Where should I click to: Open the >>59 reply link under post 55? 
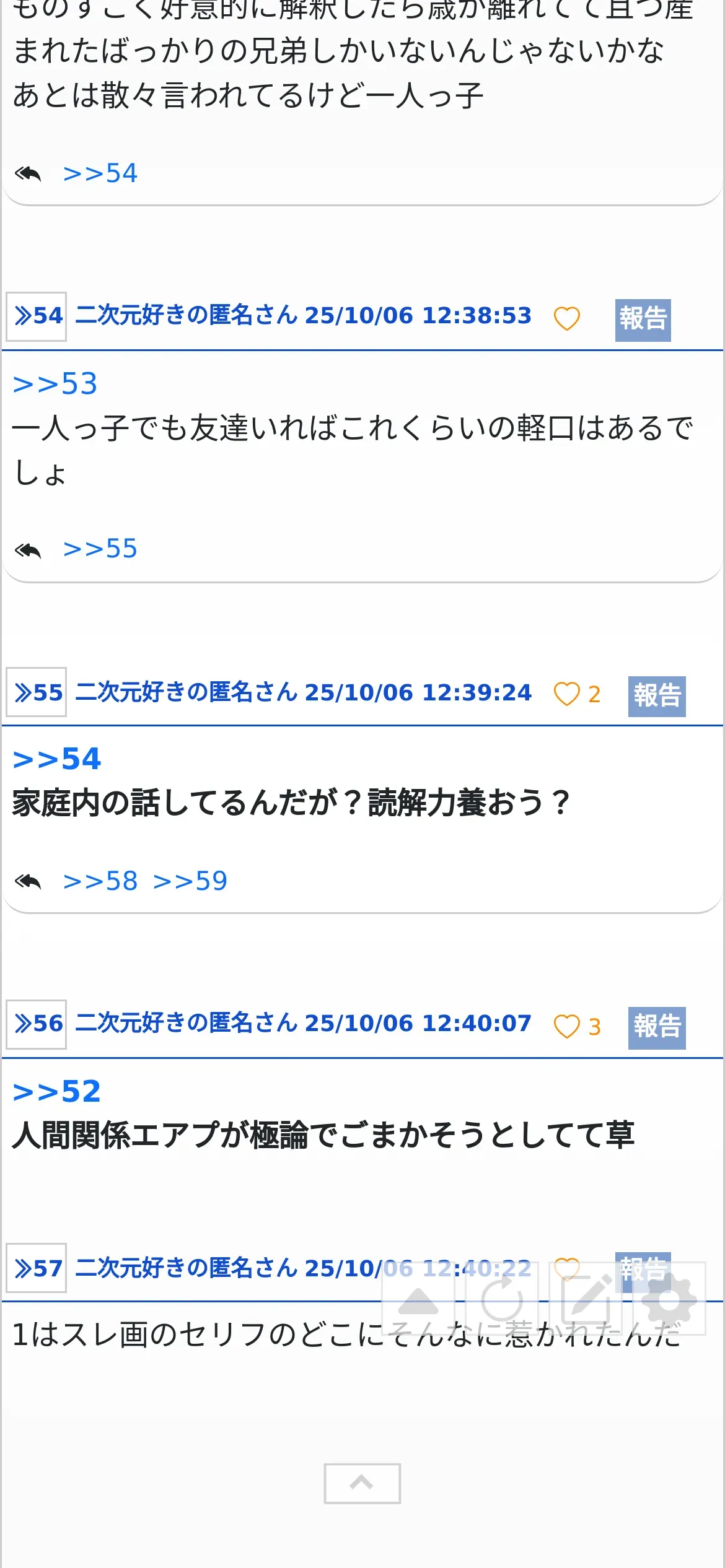pos(190,881)
